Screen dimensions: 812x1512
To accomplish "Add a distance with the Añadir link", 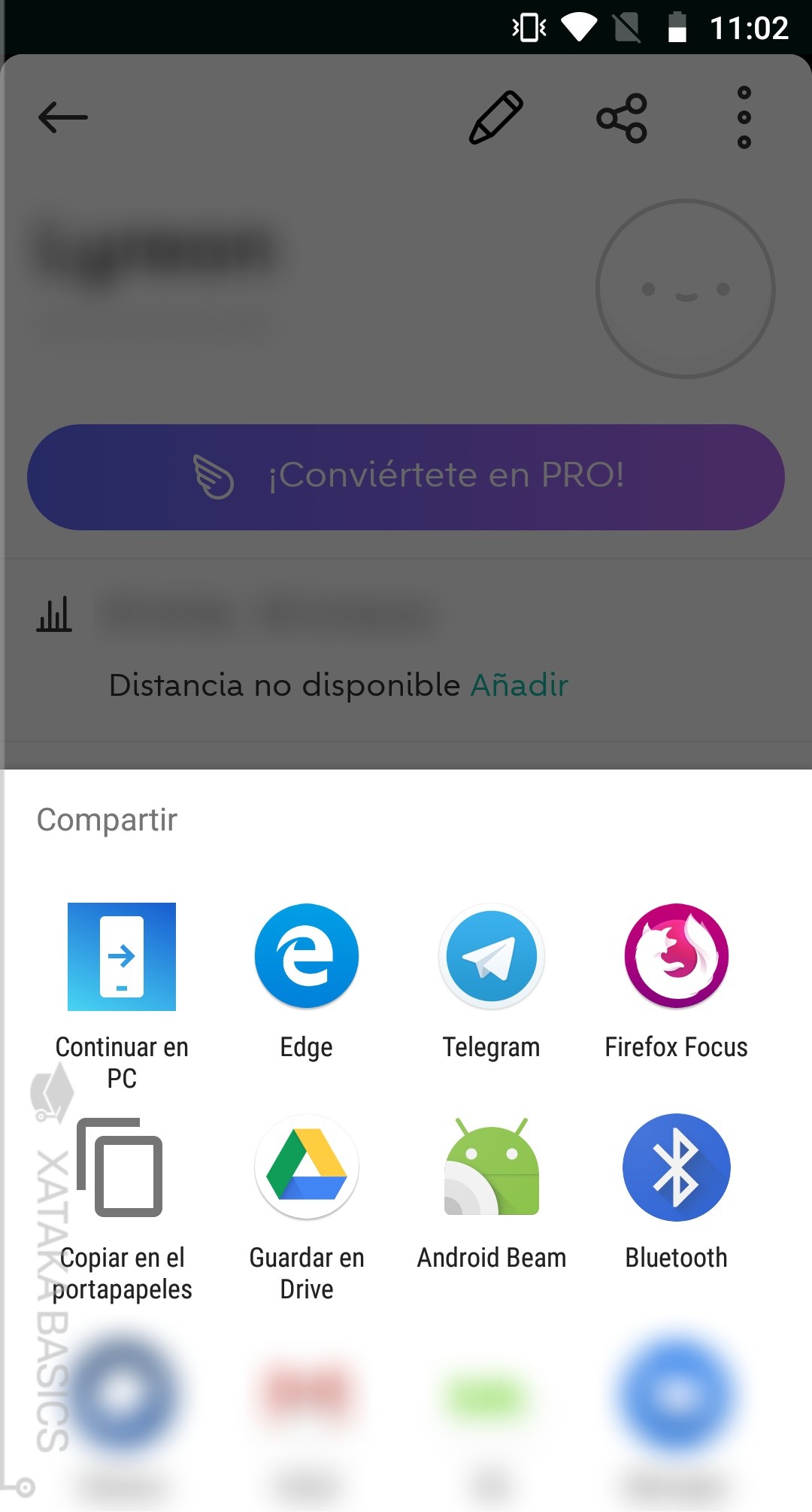I will (519, 685).
